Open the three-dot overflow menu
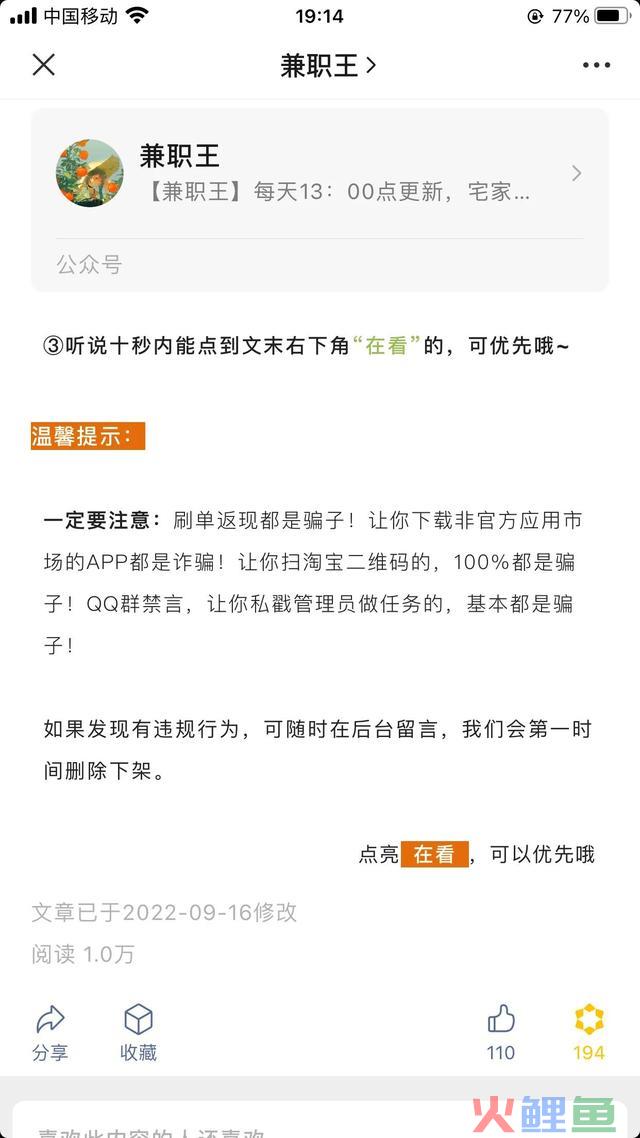This screenshot has width=640, height=1138. (596, 65)
